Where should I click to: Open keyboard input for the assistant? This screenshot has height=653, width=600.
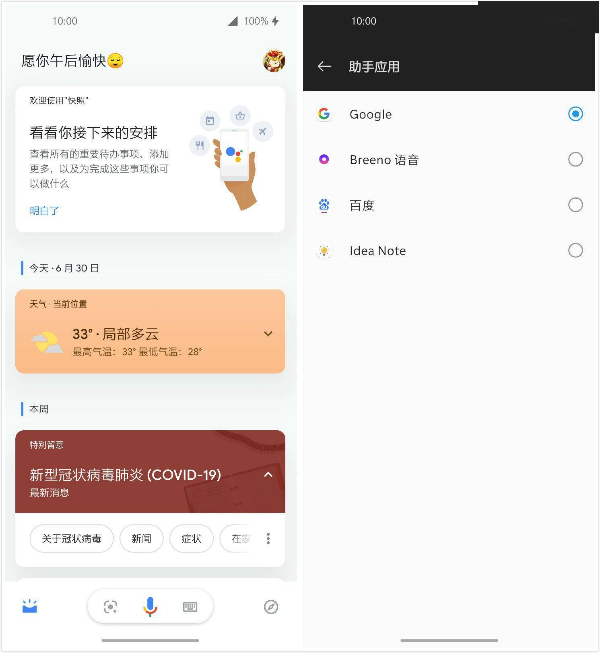[x=190, y=607]
